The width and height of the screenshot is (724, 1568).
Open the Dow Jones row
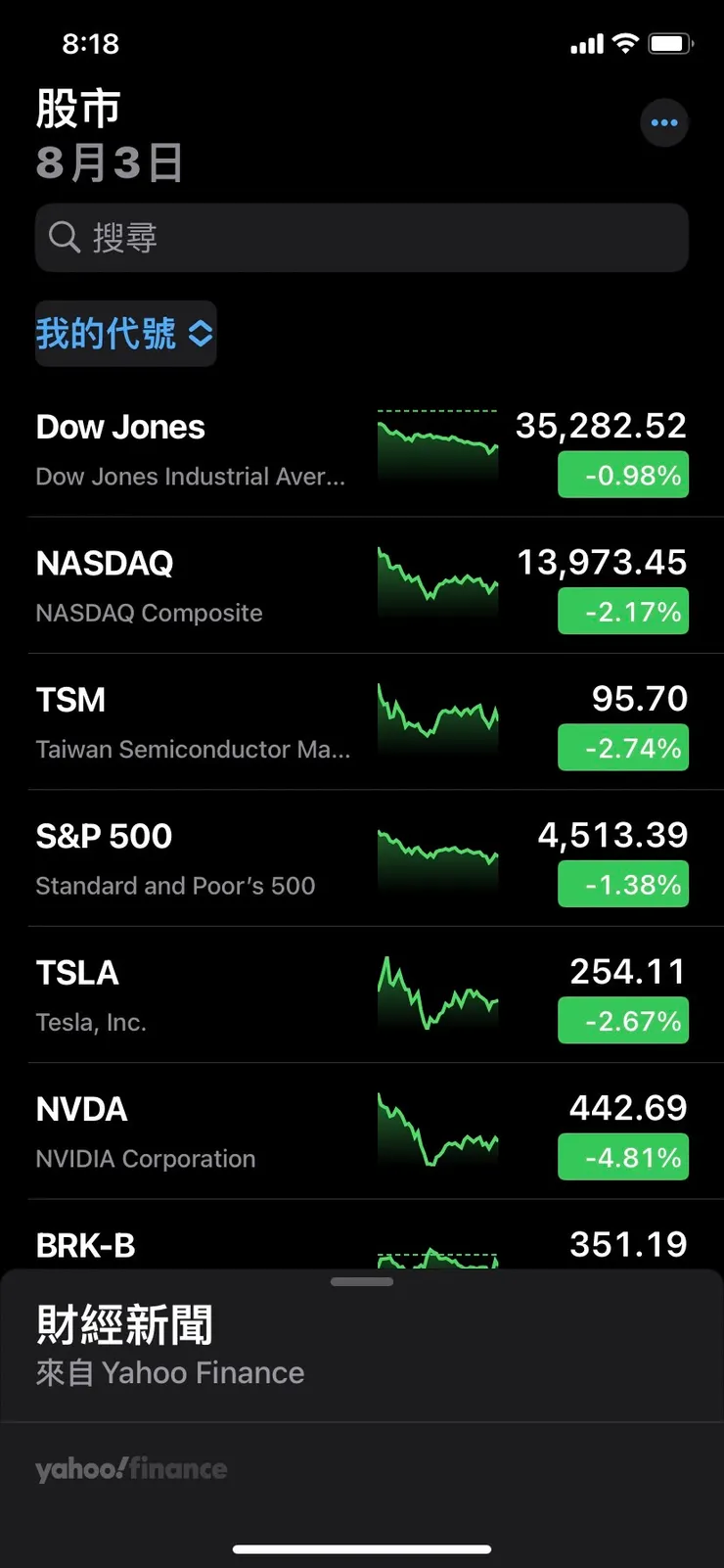tap(196, 449)
